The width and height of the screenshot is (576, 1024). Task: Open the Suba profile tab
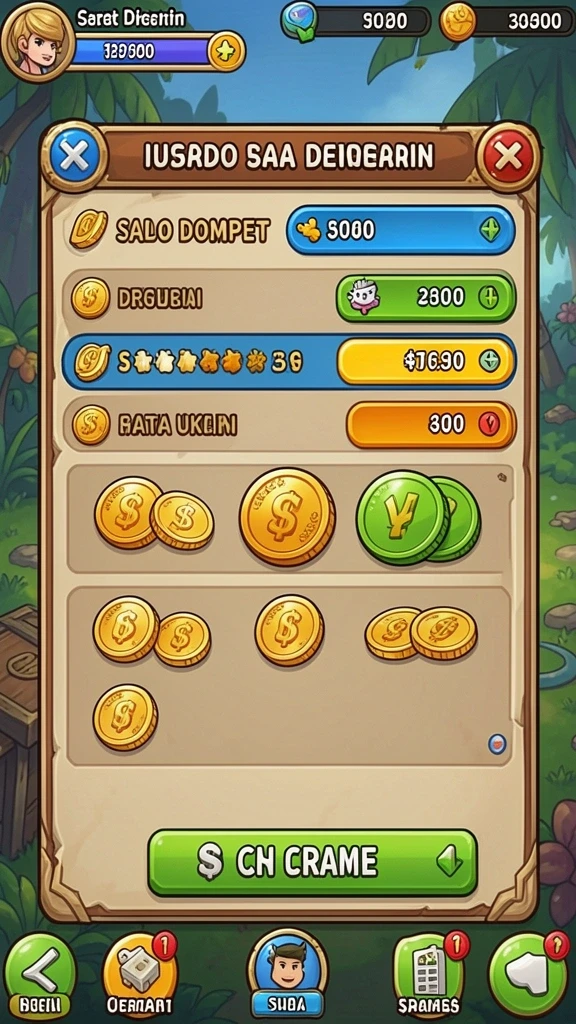click(x=287, y=973)
